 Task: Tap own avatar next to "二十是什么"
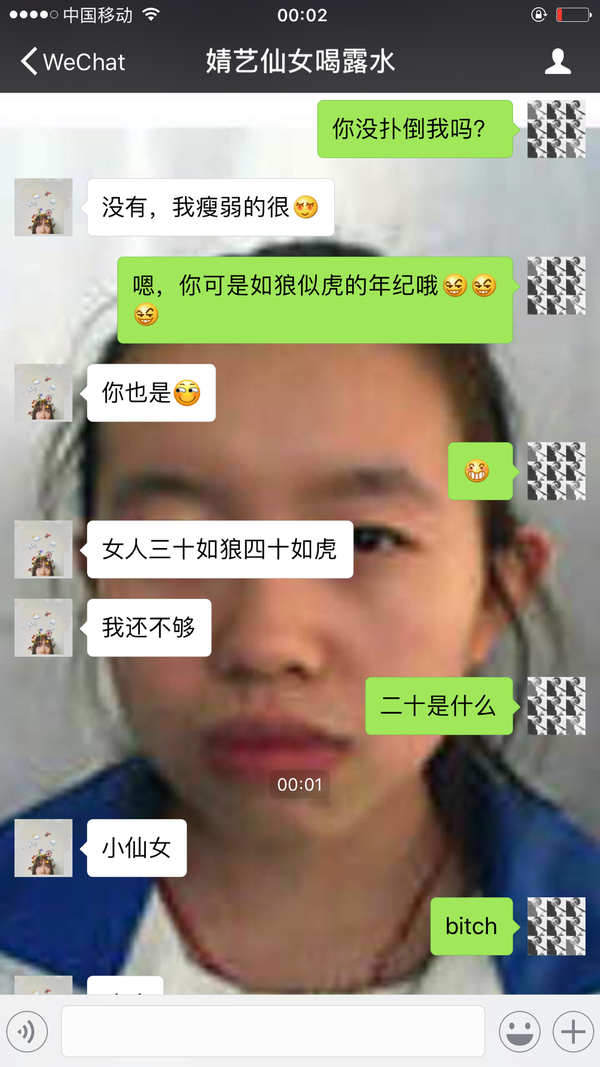click(556, 706)
